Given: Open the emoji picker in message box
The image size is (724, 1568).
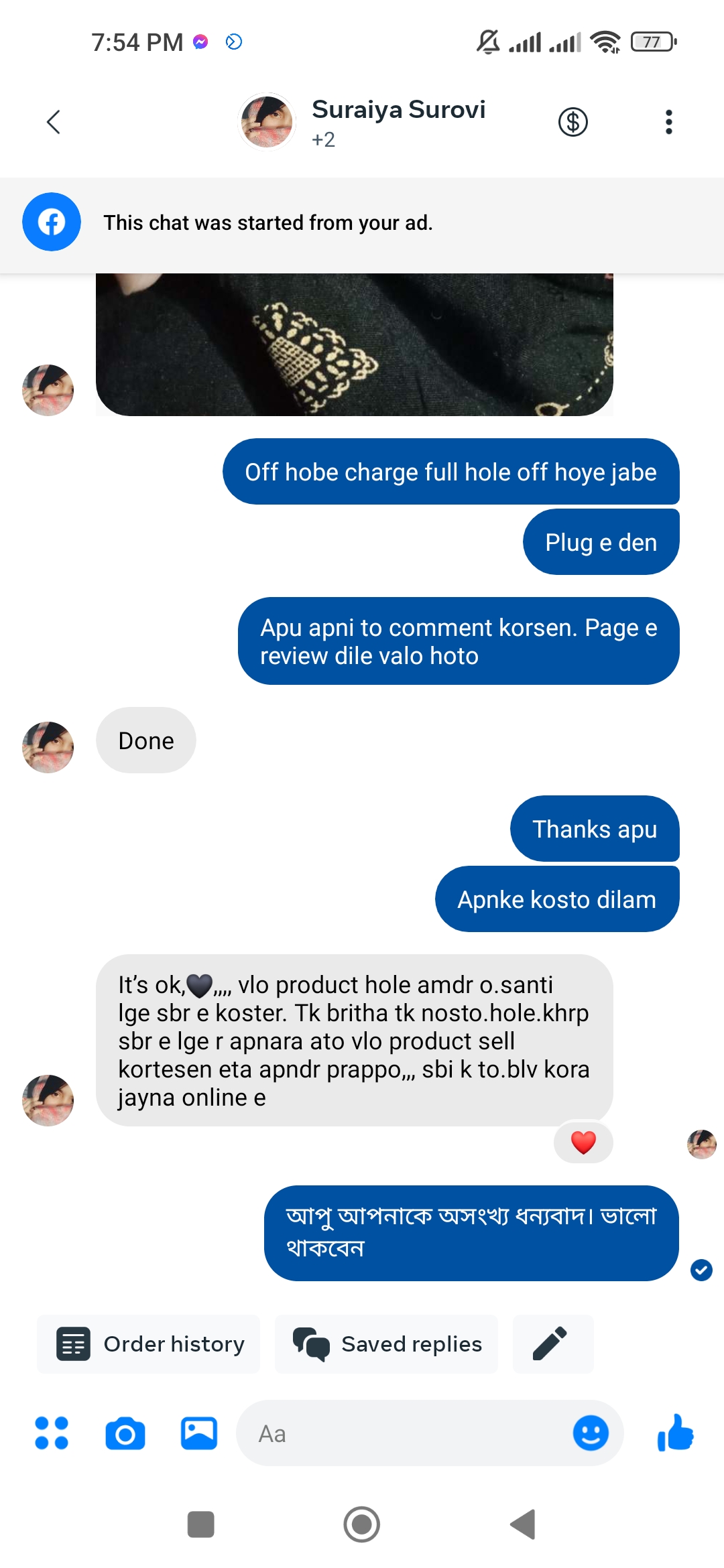Looking at the screenshot, I should (x=591, y=1433).
